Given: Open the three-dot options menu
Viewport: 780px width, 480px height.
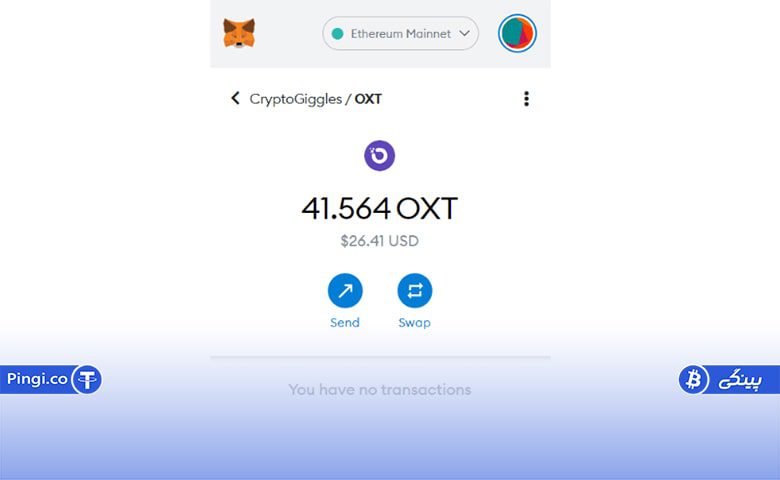Looking at the screenshot, I should (526, 98).
